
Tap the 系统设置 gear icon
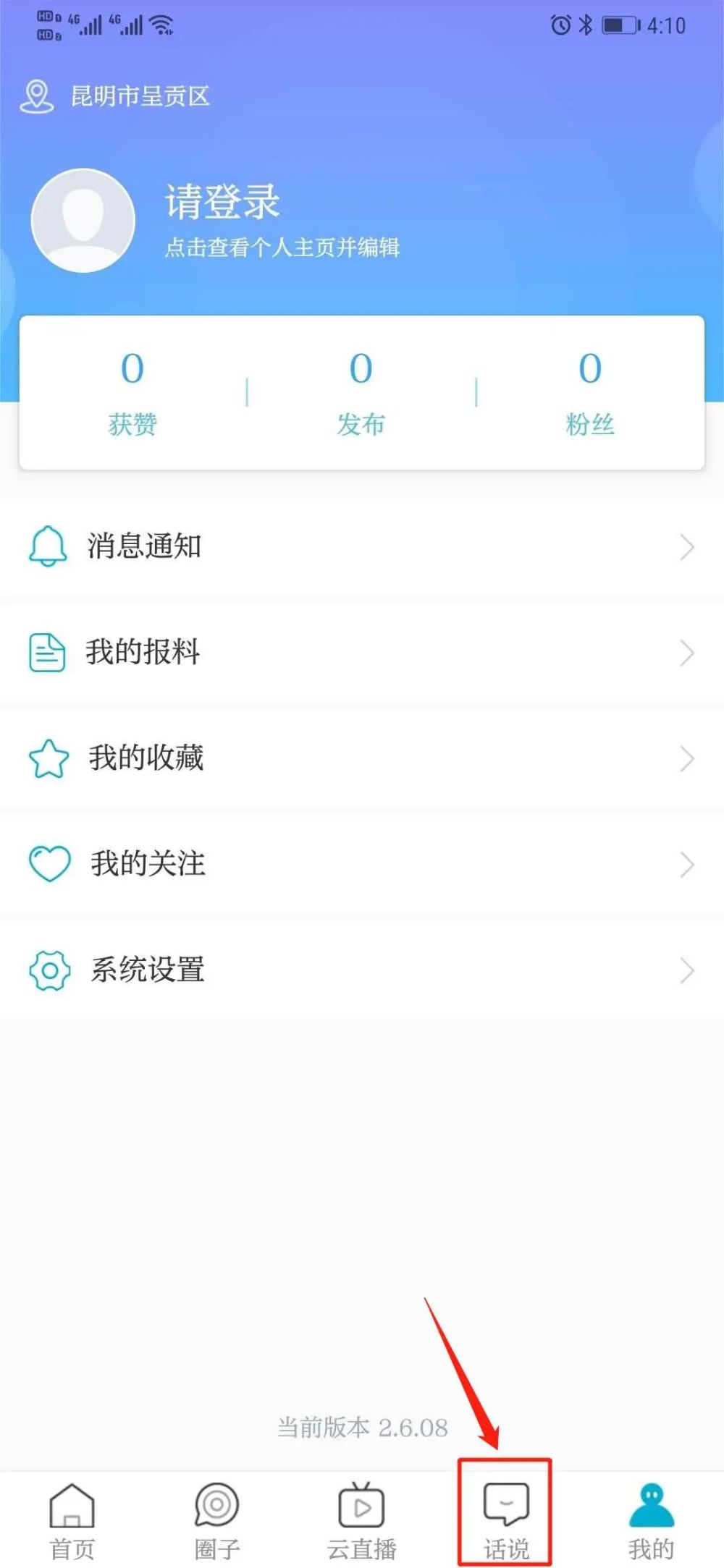click(x=47, y=970)
